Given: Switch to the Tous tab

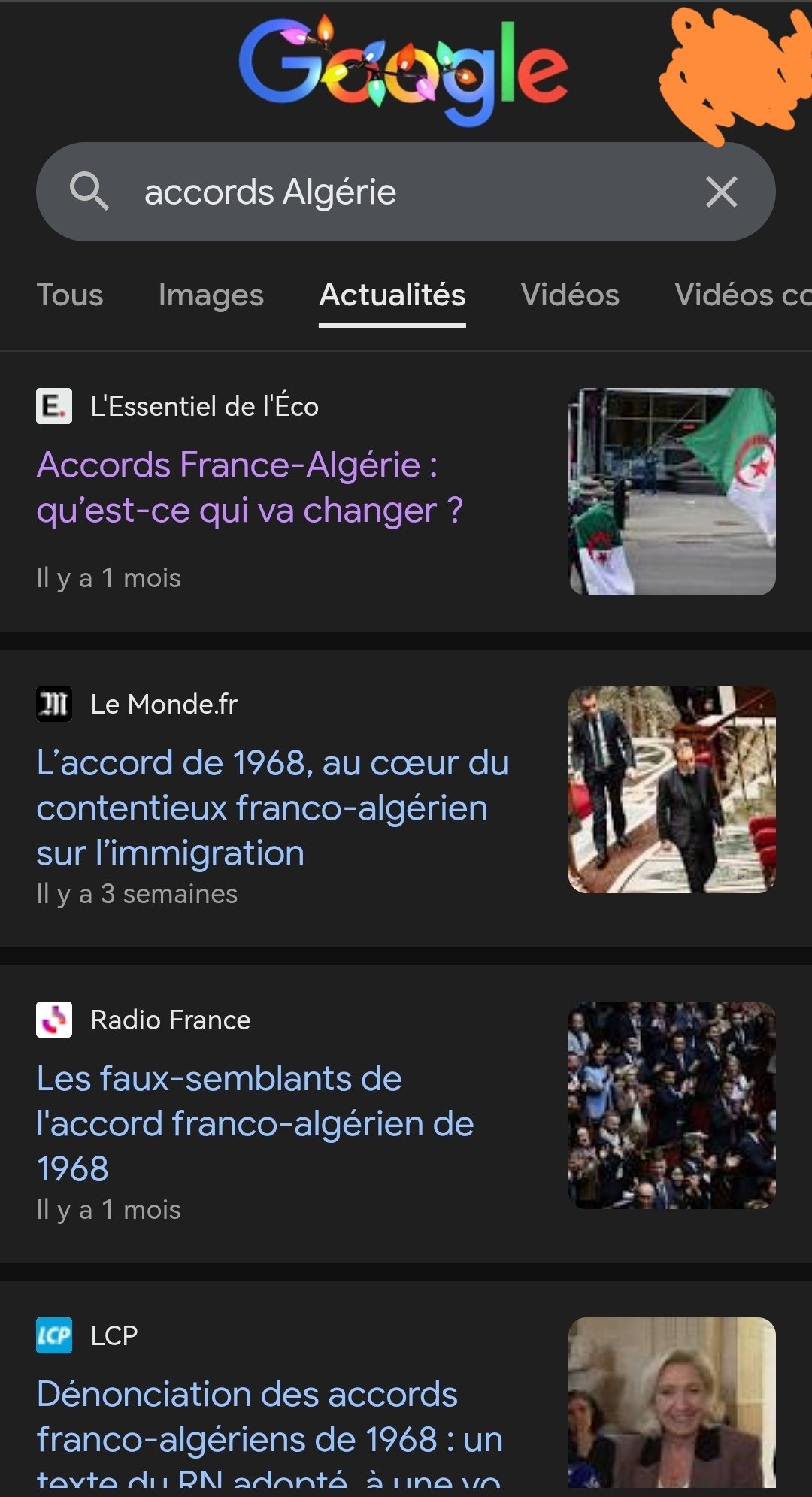Looking at the screenshot, I should click(70, 295).
